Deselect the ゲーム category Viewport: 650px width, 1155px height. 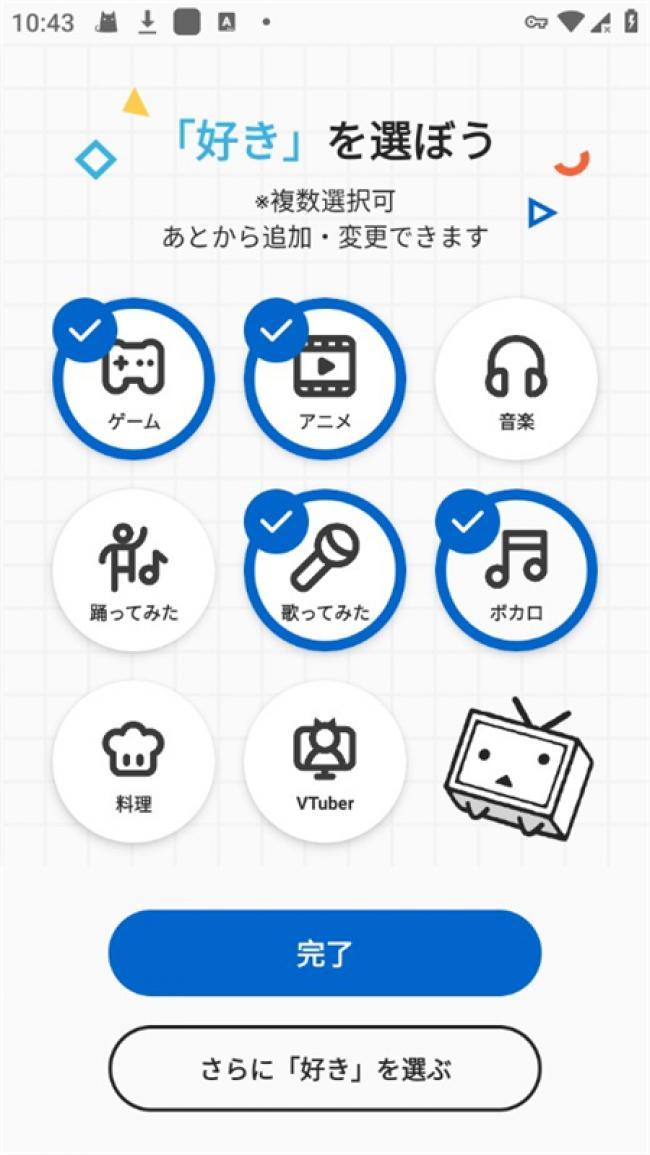(x=133, y=380)
